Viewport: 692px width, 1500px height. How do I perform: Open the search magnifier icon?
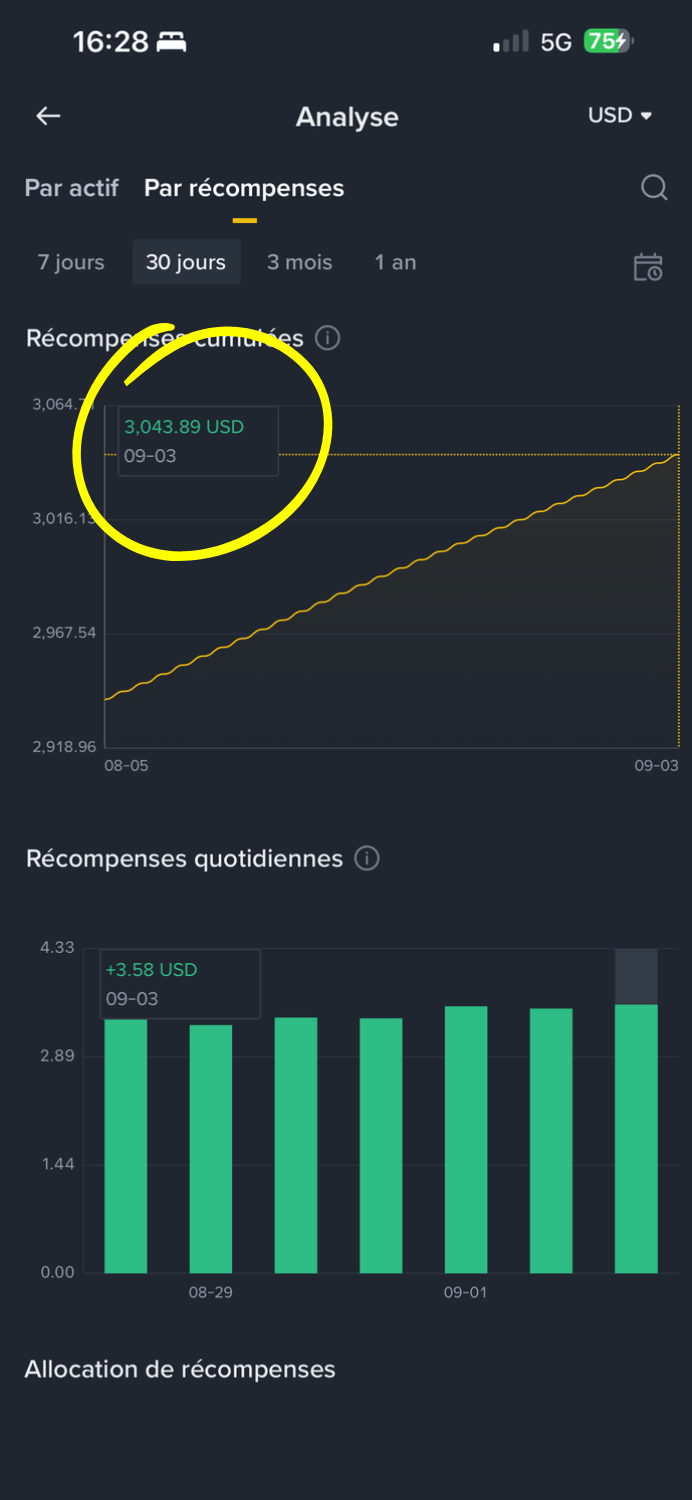click(654, 188)
